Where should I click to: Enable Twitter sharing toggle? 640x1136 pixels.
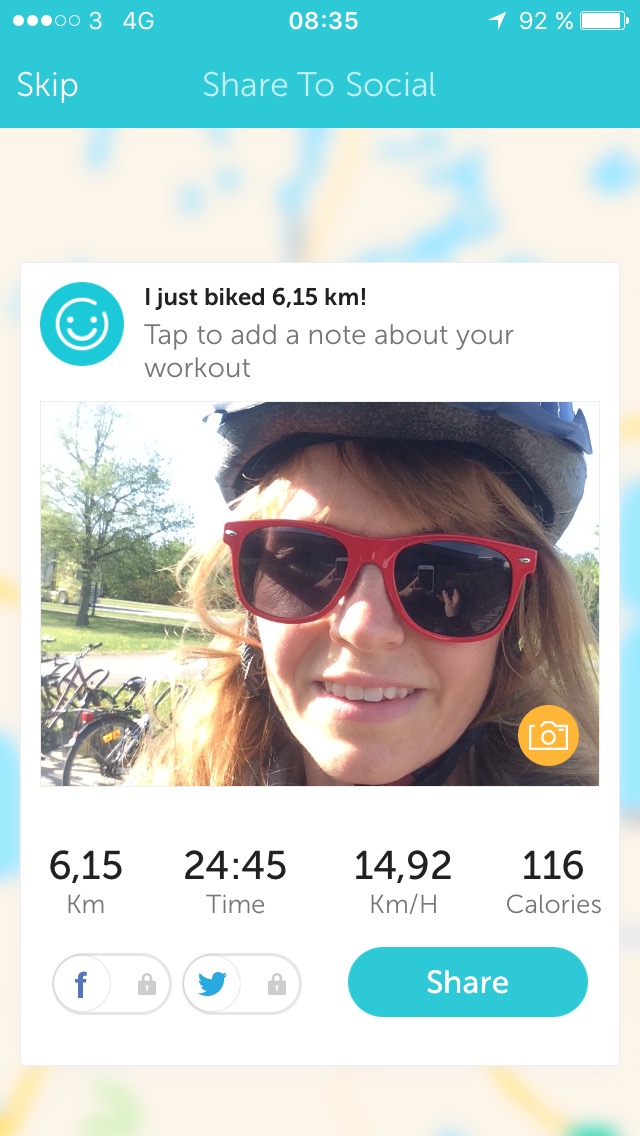pos(241,985)
